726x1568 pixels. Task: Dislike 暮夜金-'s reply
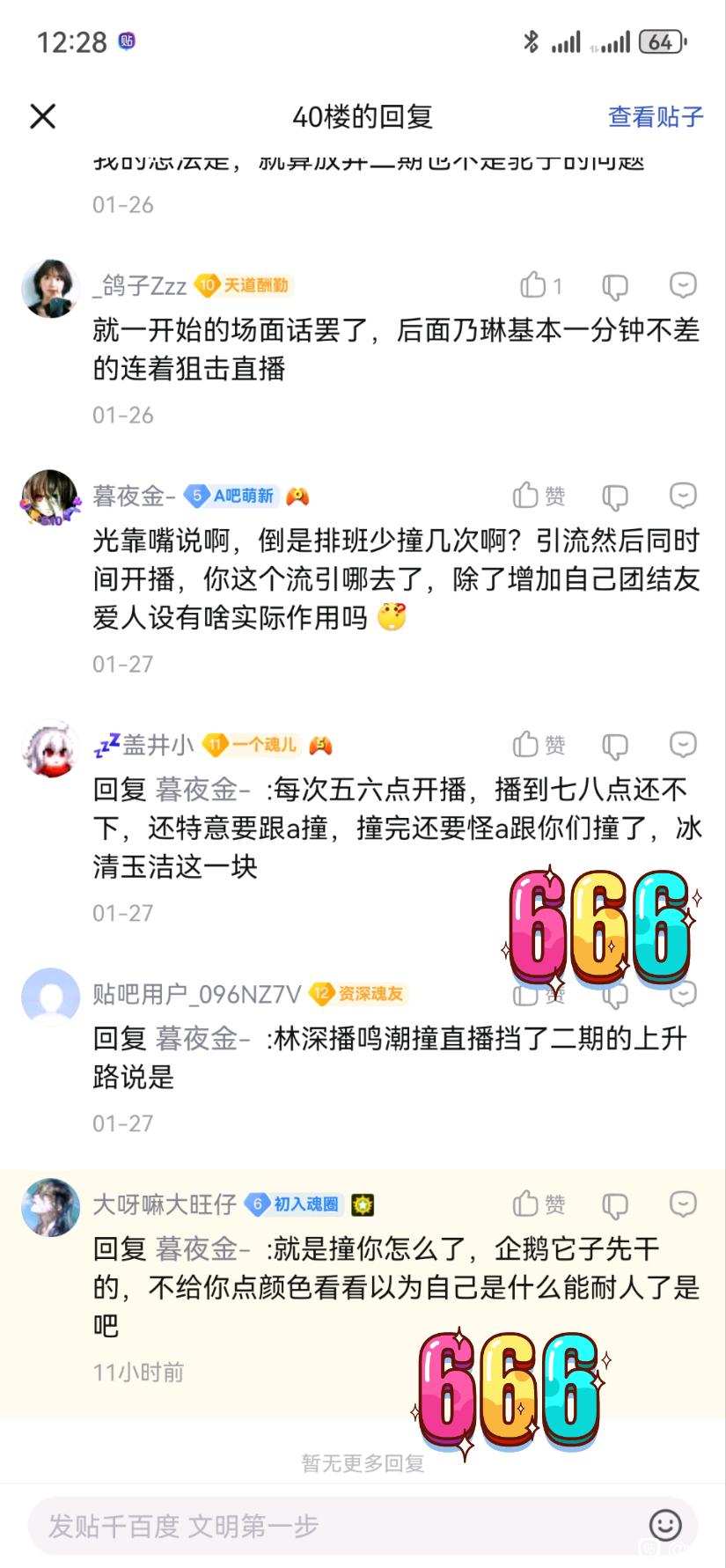[614, 497]
